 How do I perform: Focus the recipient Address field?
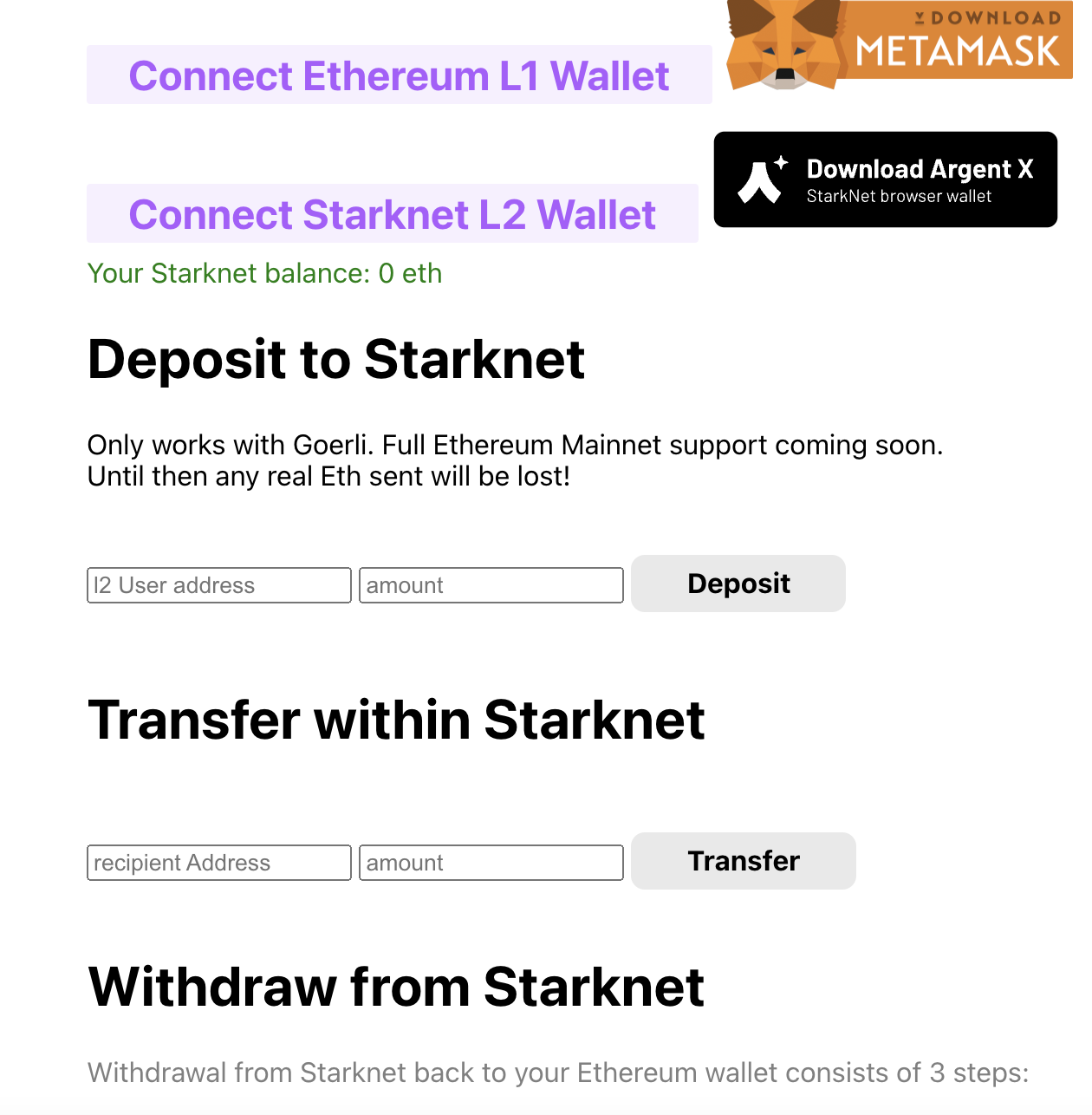218,863
